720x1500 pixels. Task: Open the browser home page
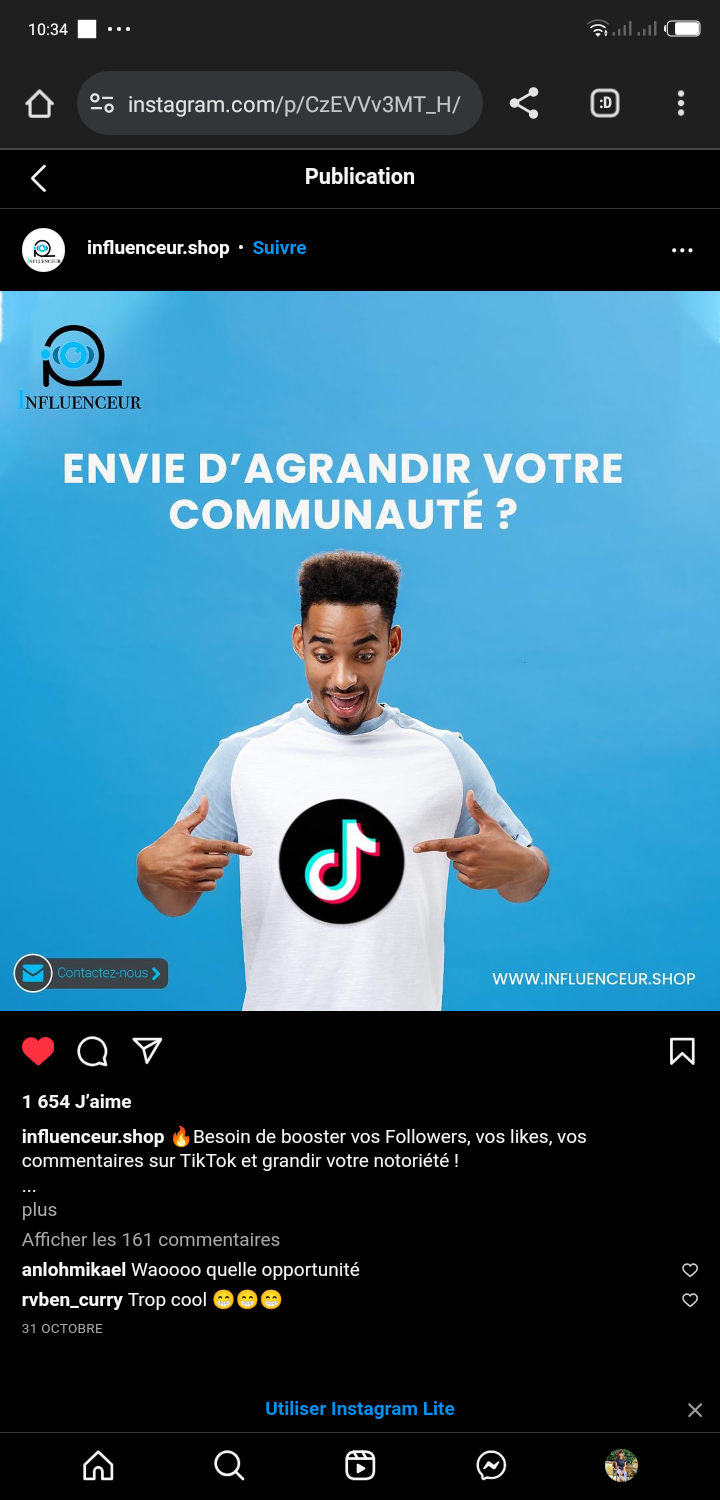[x=39, y=104]
